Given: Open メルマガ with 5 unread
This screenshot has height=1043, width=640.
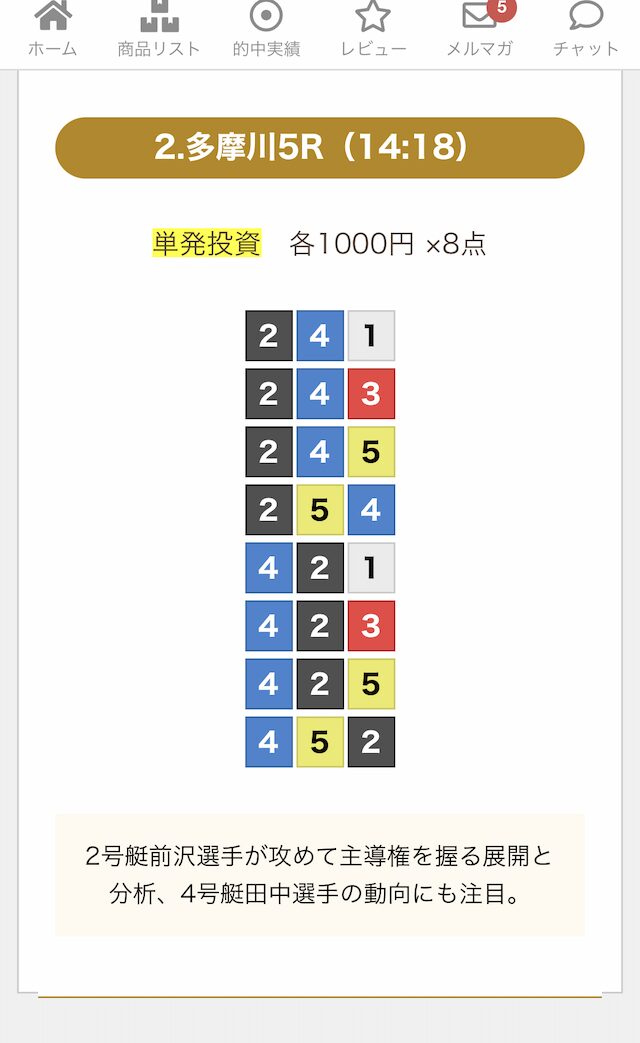Looking at the screenshot, I should pyautogui.click(x=480, y=29).
